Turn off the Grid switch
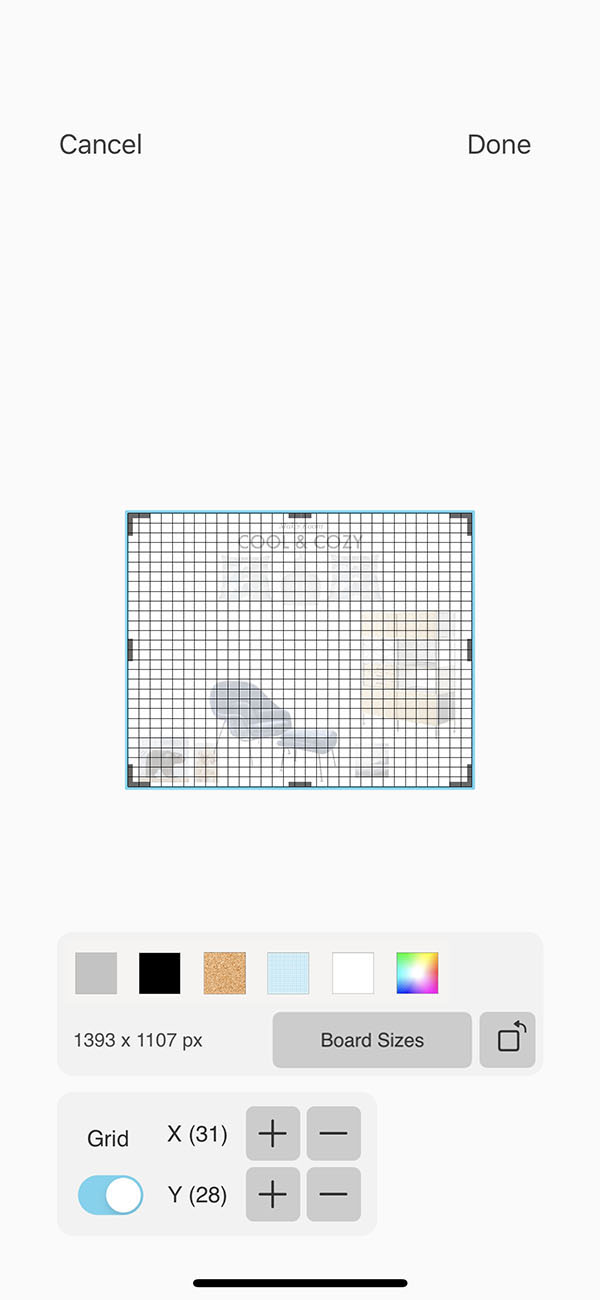 point(111,1195)
